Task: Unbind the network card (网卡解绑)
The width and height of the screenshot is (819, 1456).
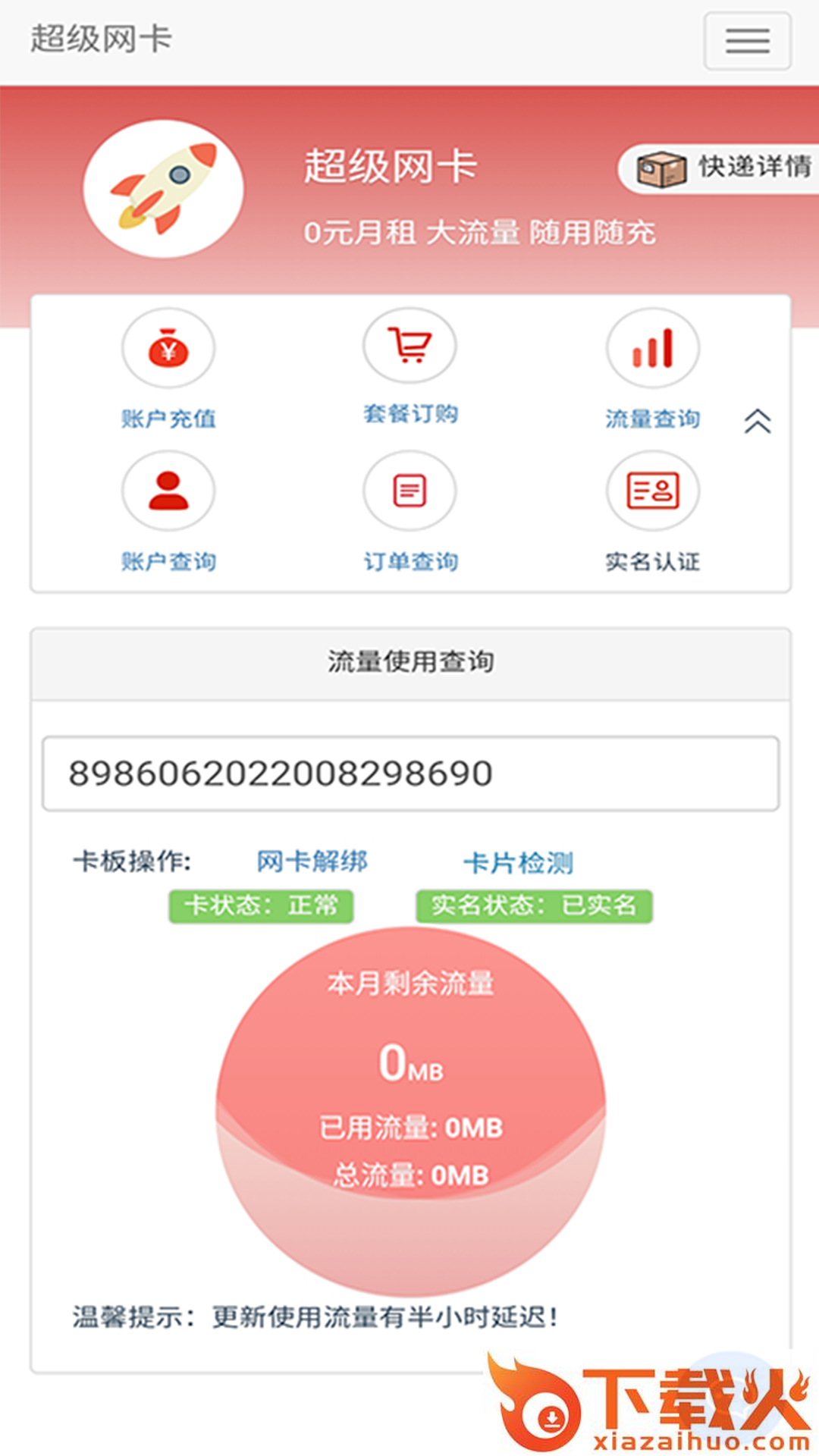Action: (312, 861)
